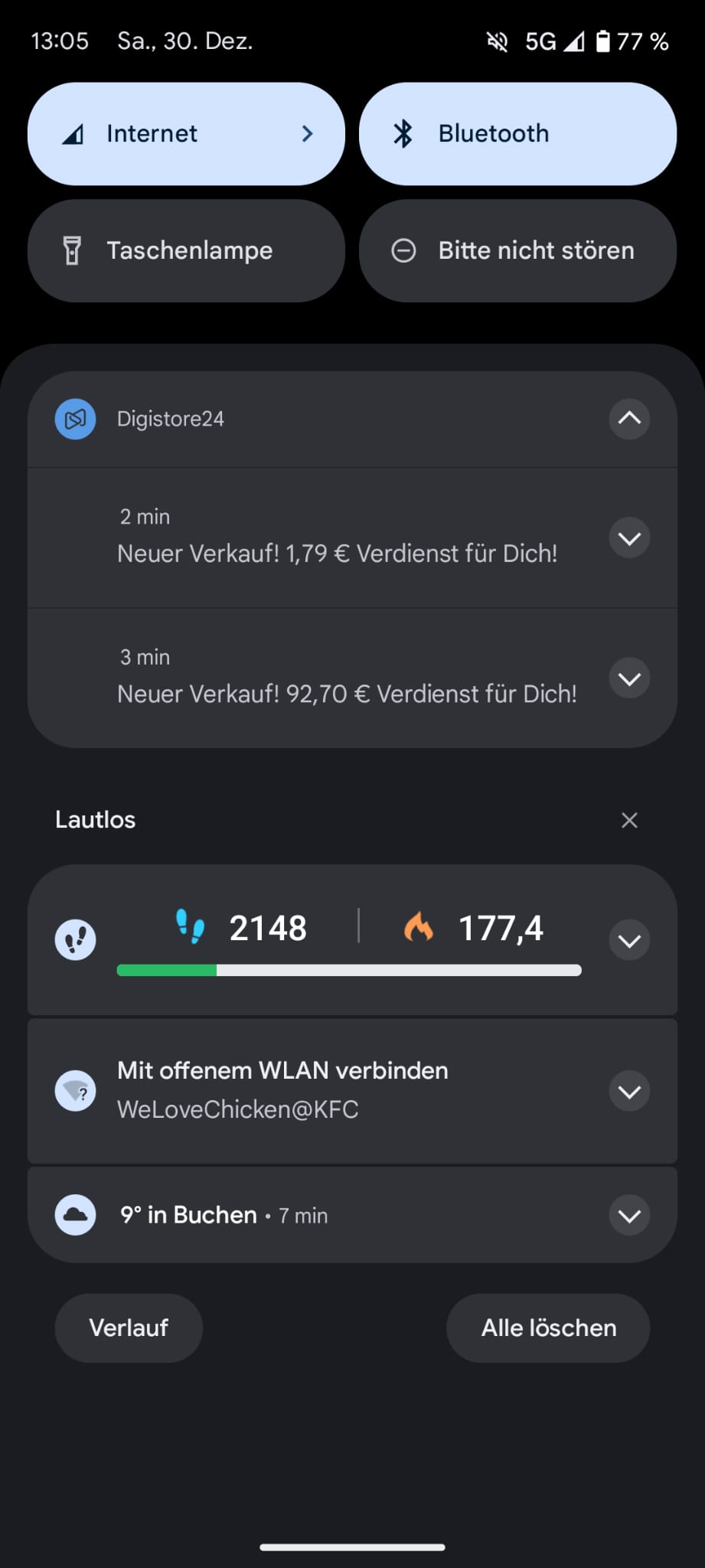This screenshot has width=705, height=1568.
Task: Expand the Buchen weather notification
Action: pyautogui.click(x=629, y=1215)
